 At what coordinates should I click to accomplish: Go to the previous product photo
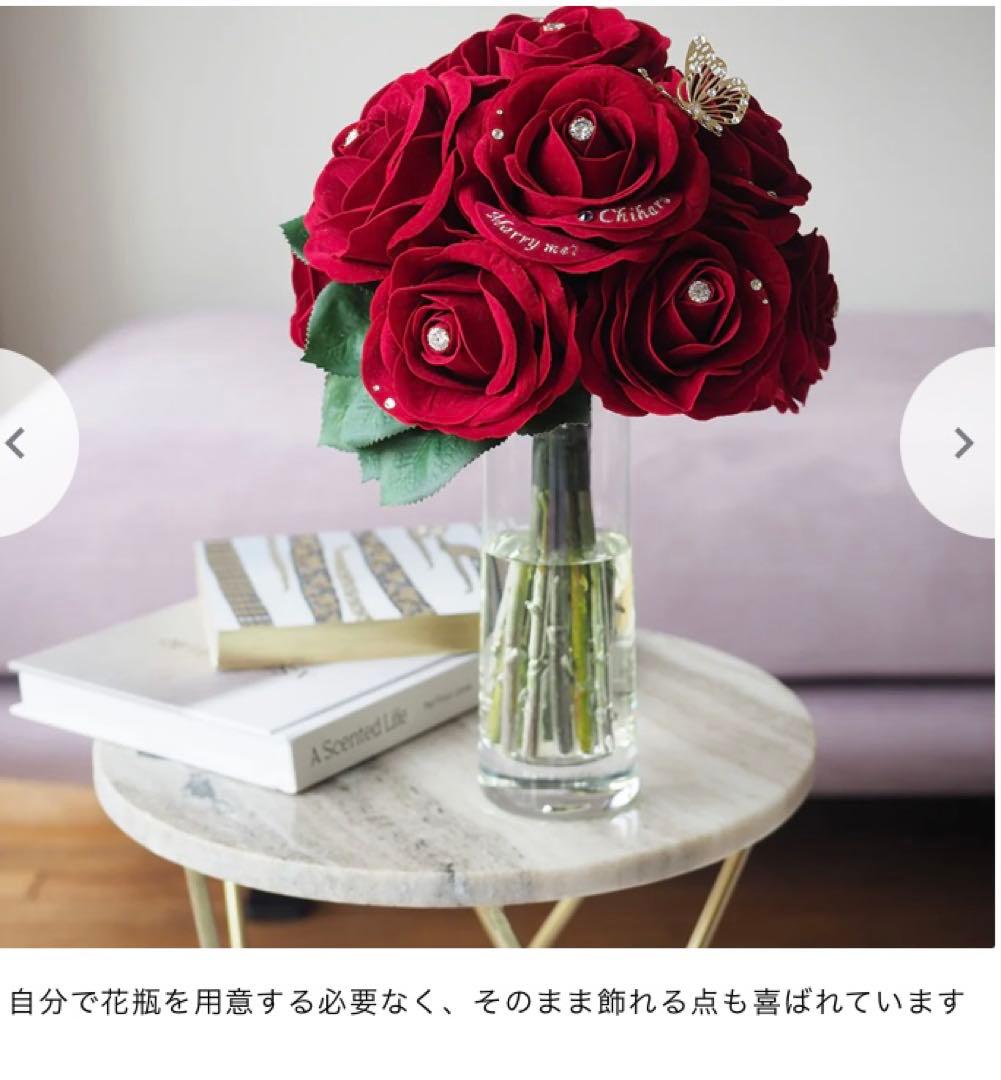18,443
